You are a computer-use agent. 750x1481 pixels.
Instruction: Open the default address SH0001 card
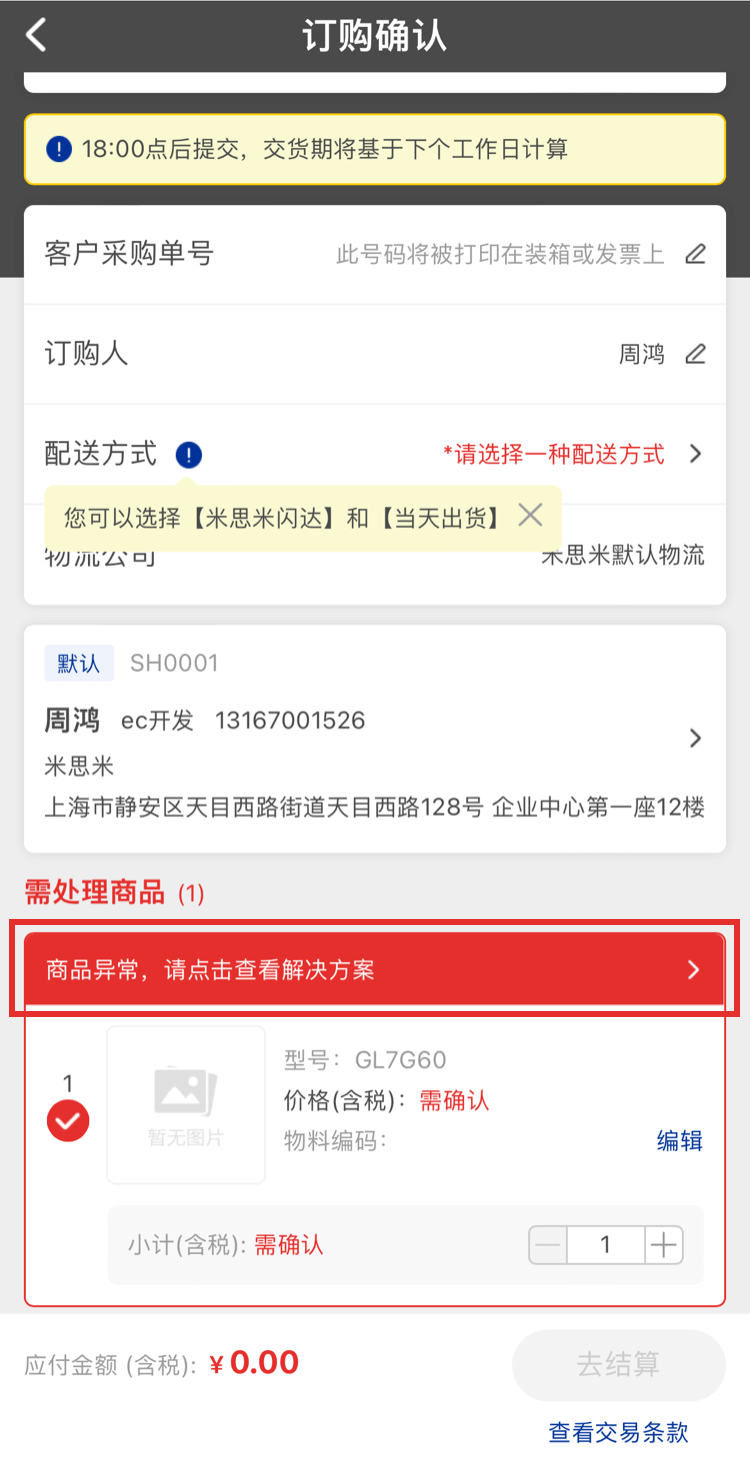[x=375, y=738]
